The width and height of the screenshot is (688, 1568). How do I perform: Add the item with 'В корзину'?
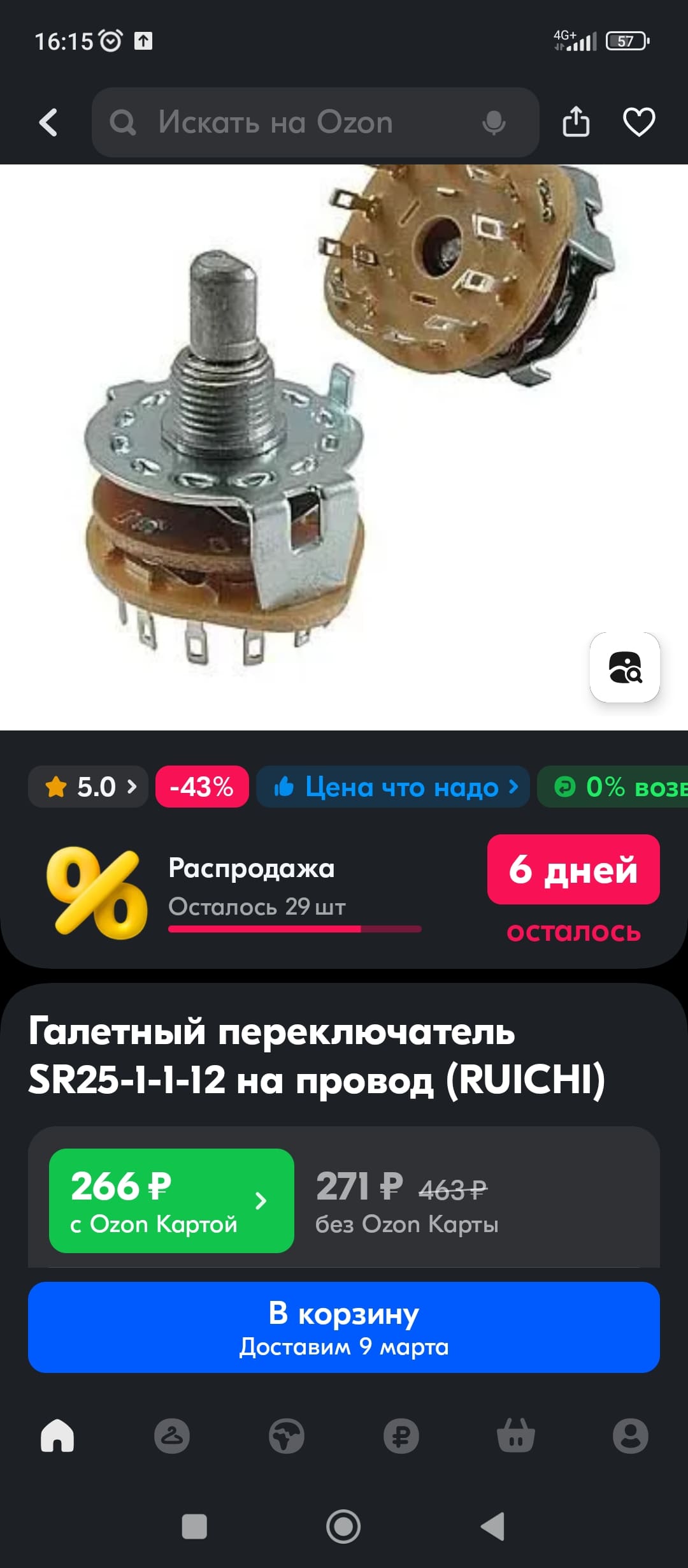(344, 1327)
